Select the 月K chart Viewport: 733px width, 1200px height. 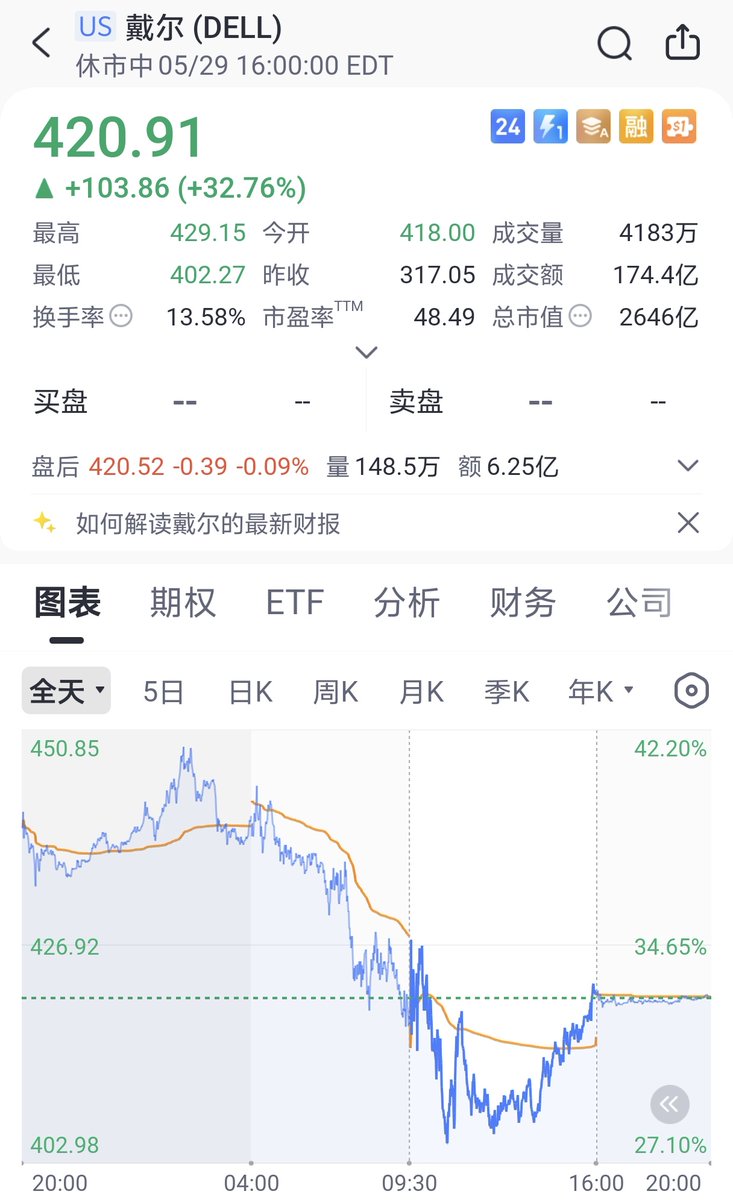(x=421, y=691)
